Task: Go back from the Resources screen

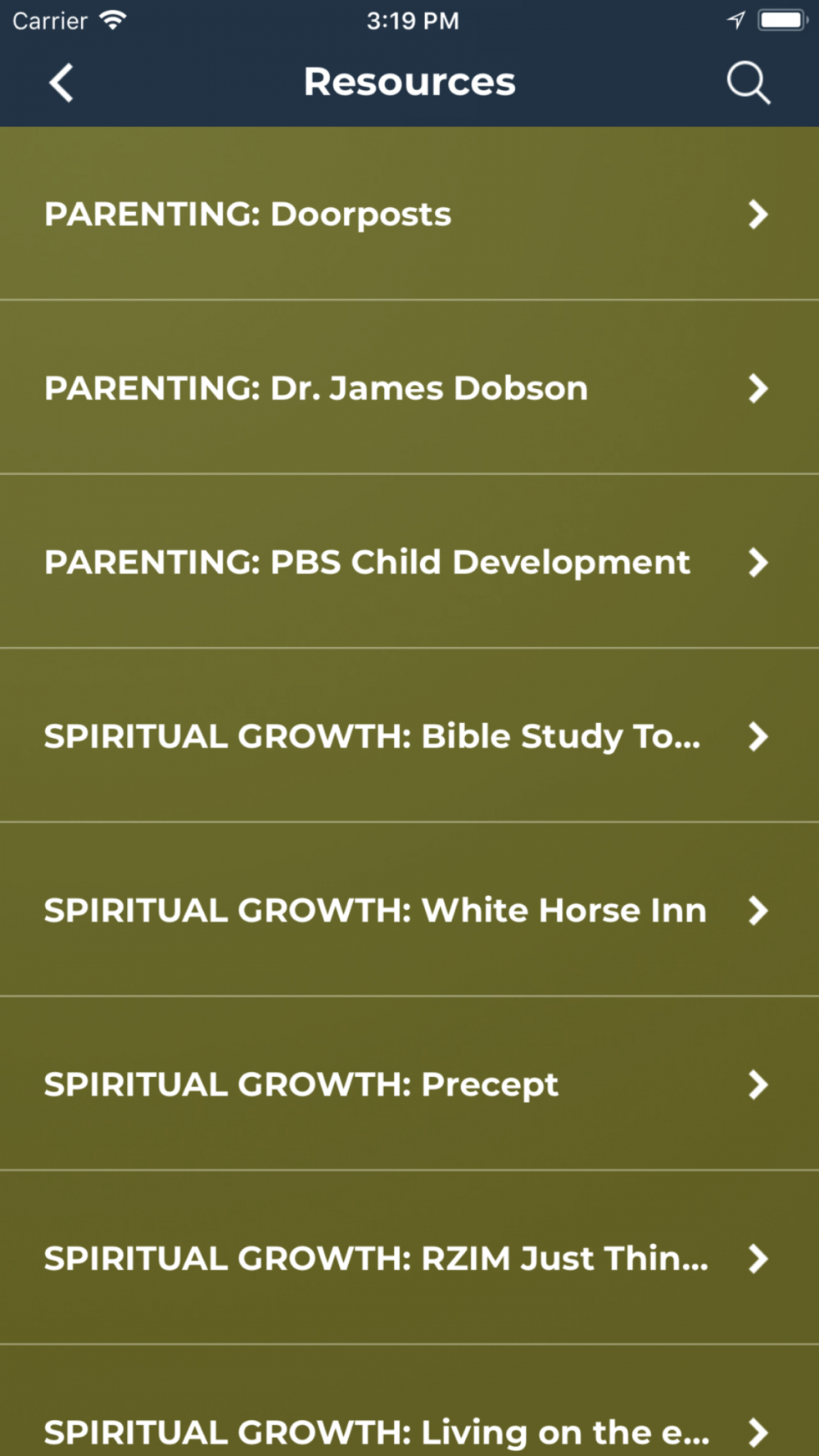Action: point(61,83)
